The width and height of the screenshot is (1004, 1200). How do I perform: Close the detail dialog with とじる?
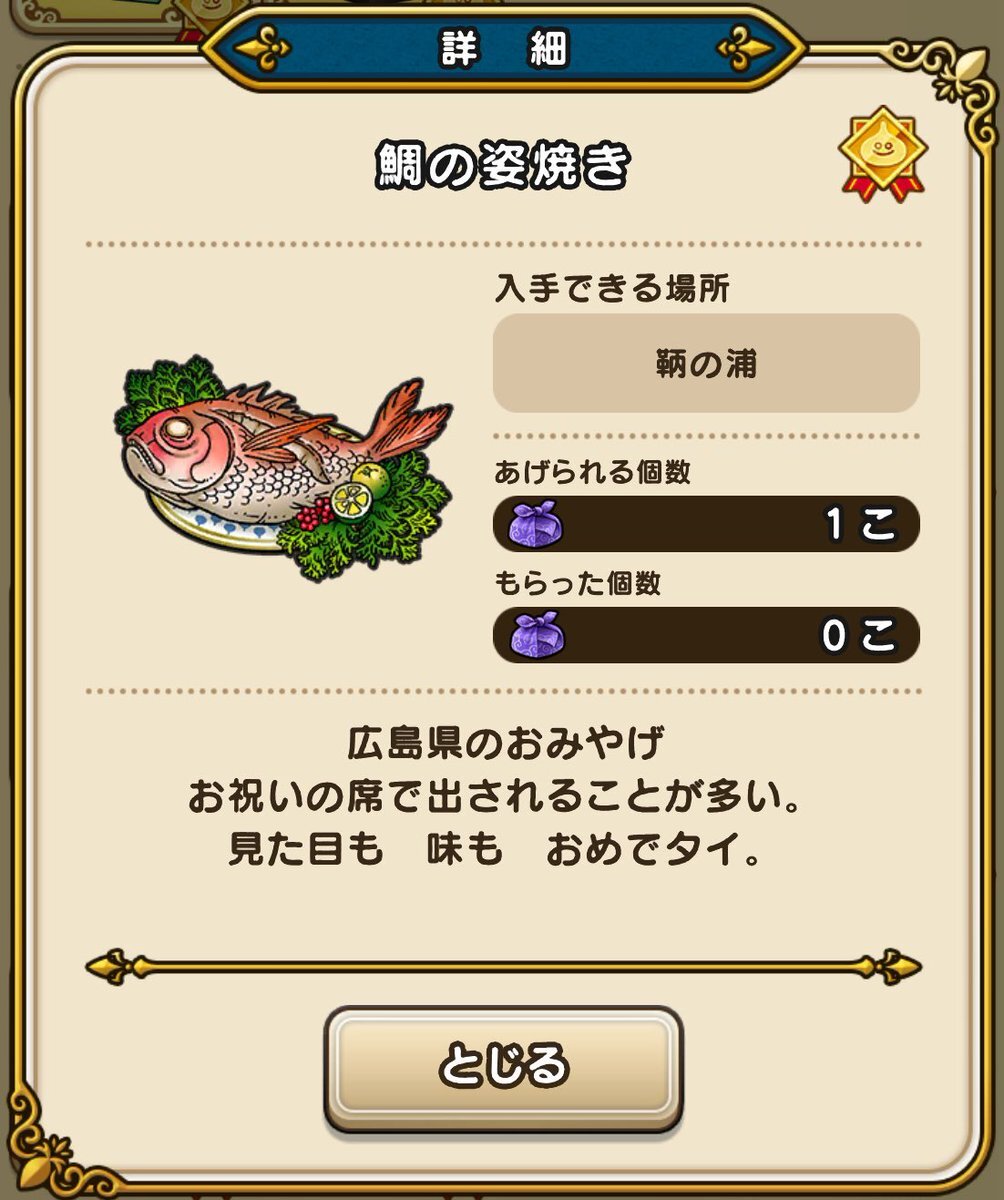coord(503,1066)
